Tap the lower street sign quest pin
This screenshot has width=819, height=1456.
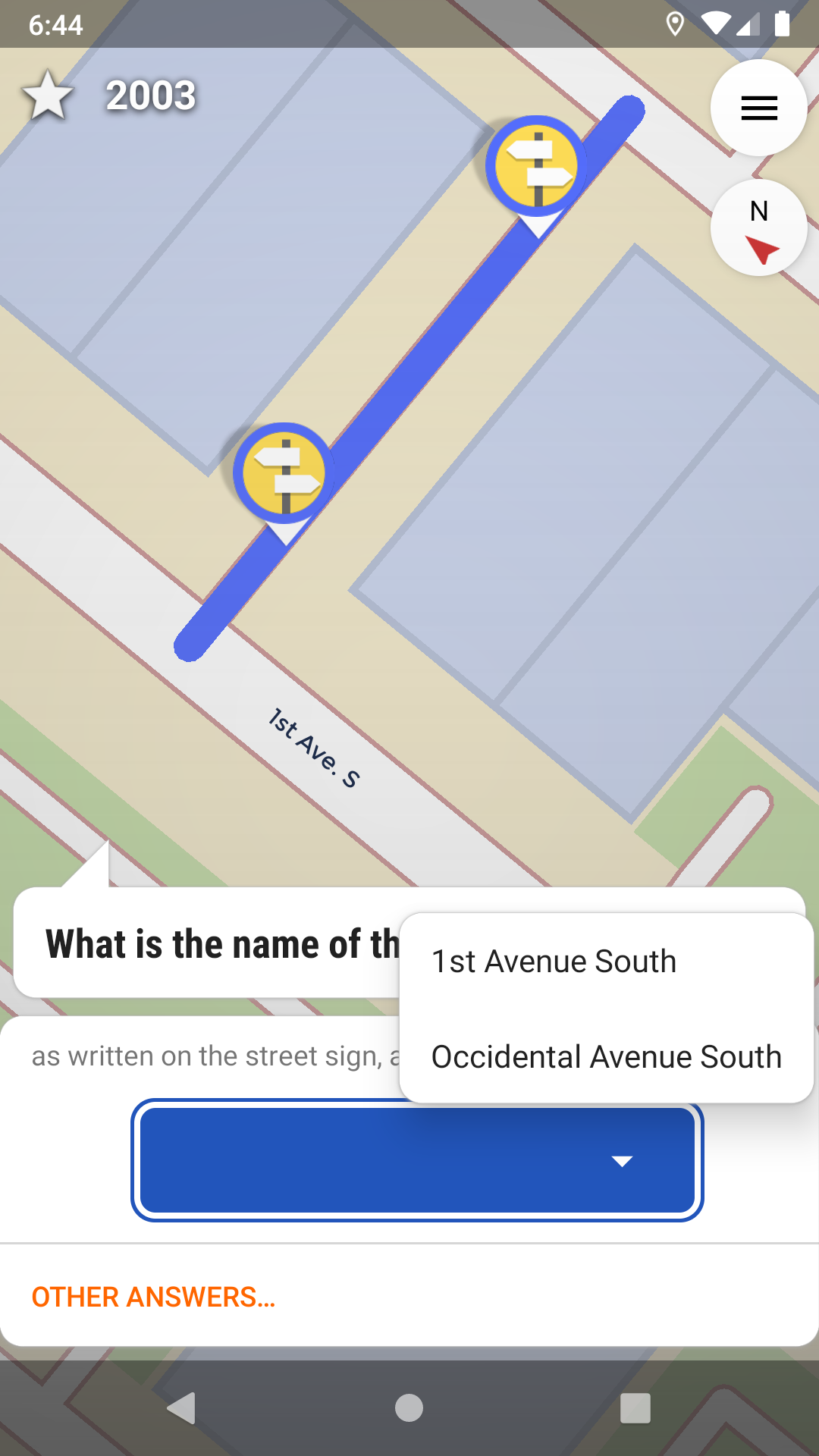click(284, 479)
